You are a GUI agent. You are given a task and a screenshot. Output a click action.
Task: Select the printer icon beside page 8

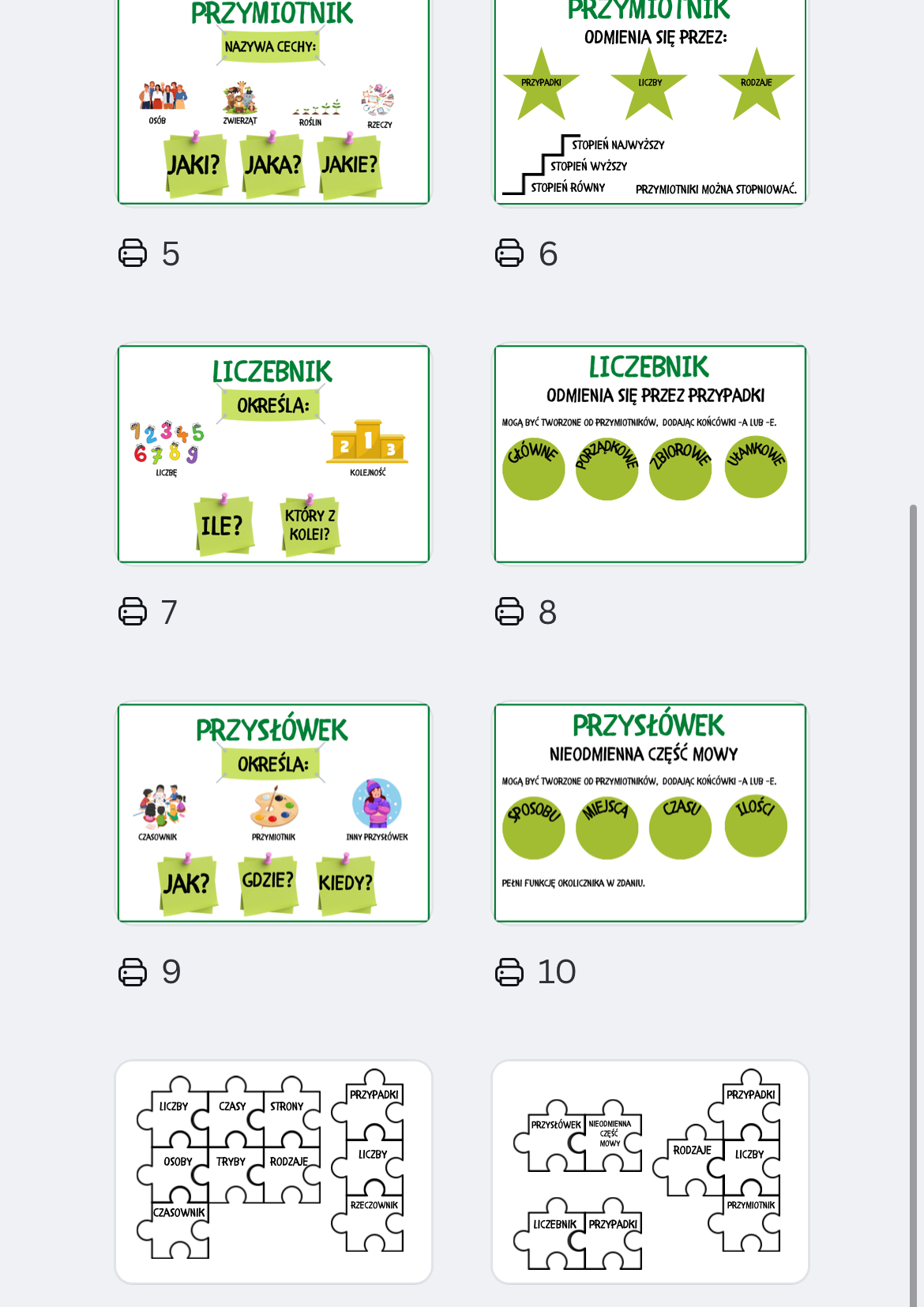(509, 612)
